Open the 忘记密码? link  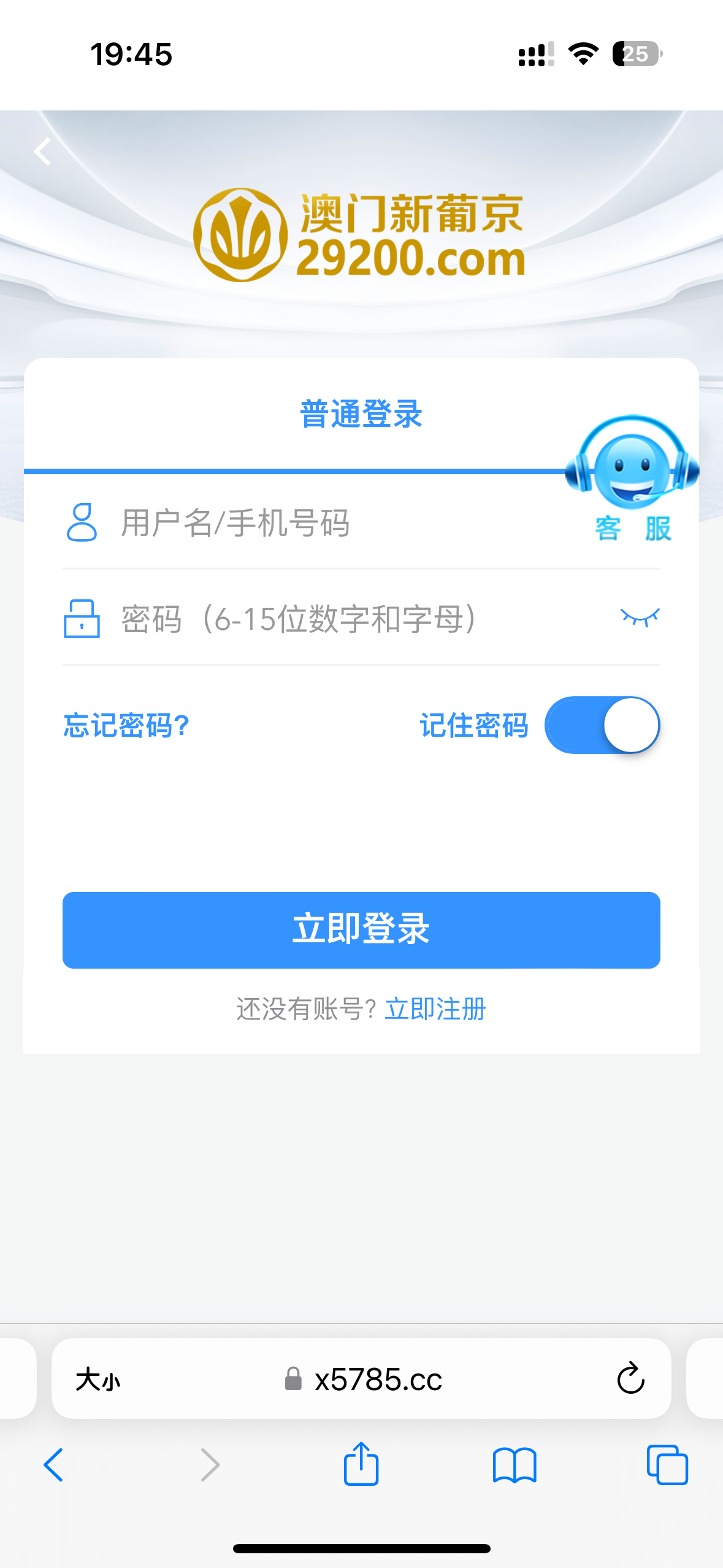[126, 726]
